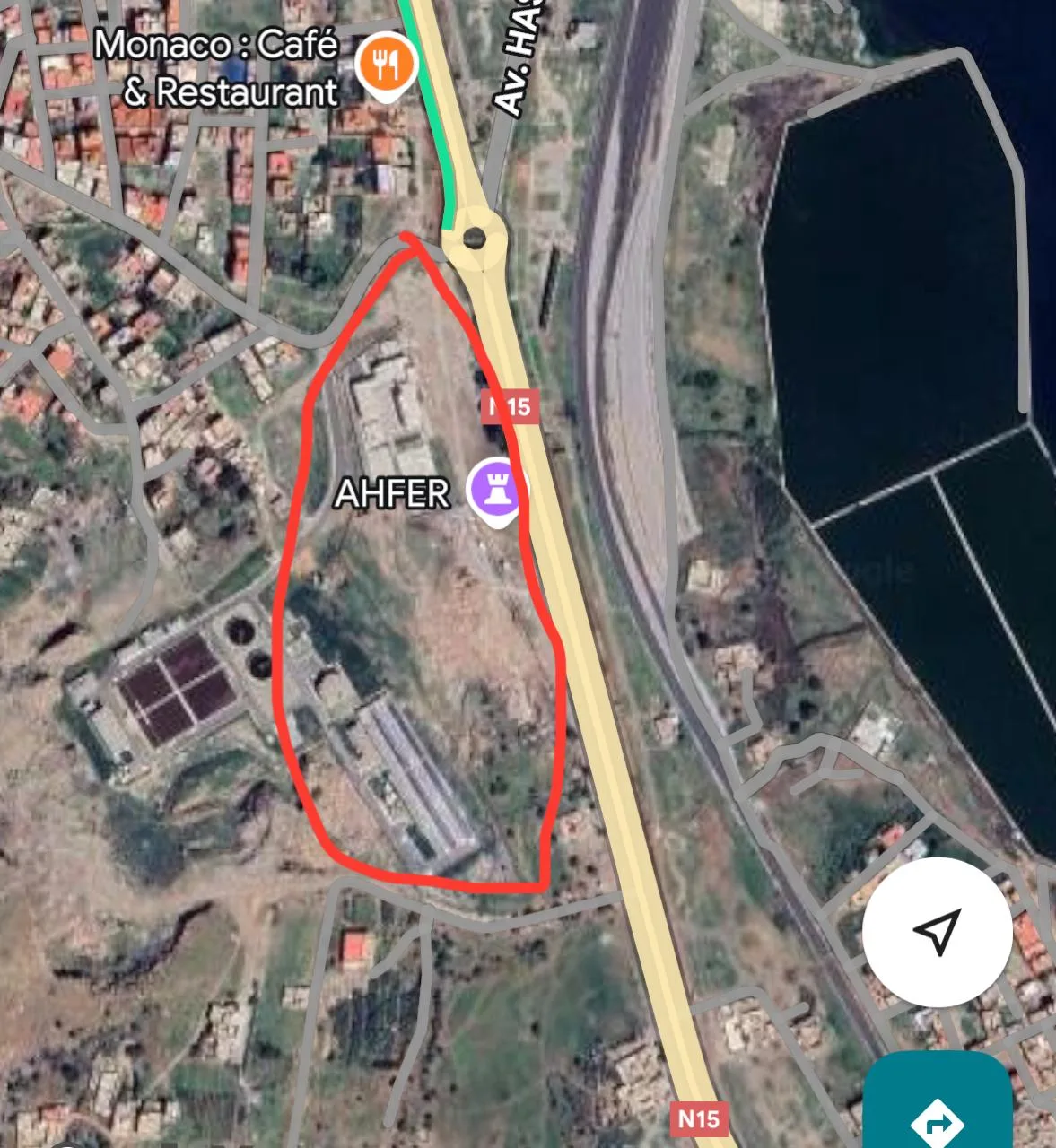Open the Monaco Café & Restaurant marker
1056x1148 pixels.
click(x=386, y=65)
